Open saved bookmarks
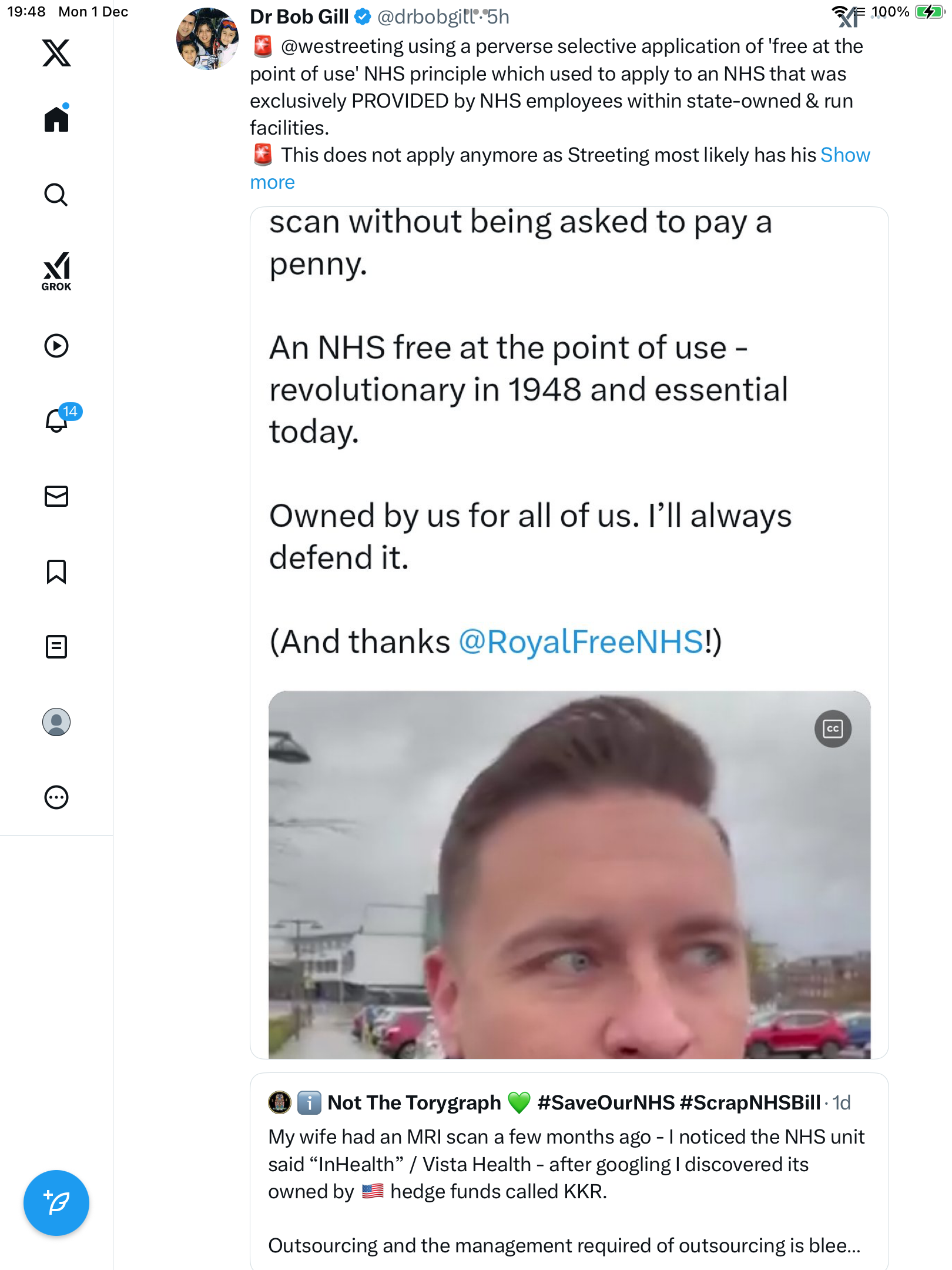The height and width of the screenshot is (1270, 952). [x=56, y=571]
